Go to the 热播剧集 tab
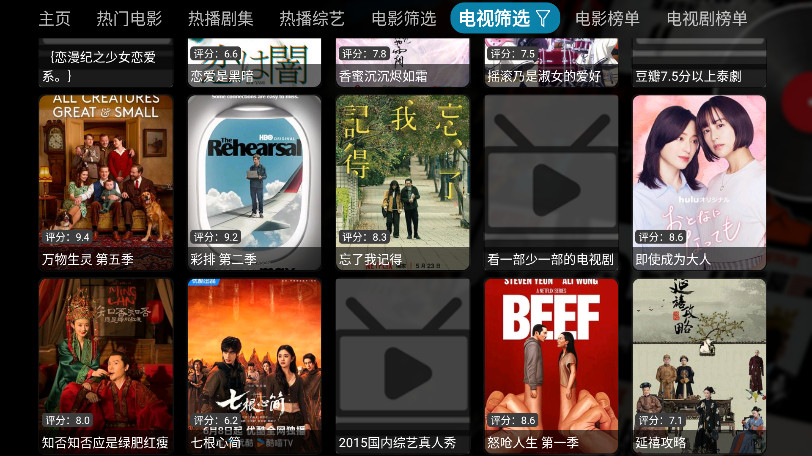This screenshot has height=456, width=812. click(220, 18)
